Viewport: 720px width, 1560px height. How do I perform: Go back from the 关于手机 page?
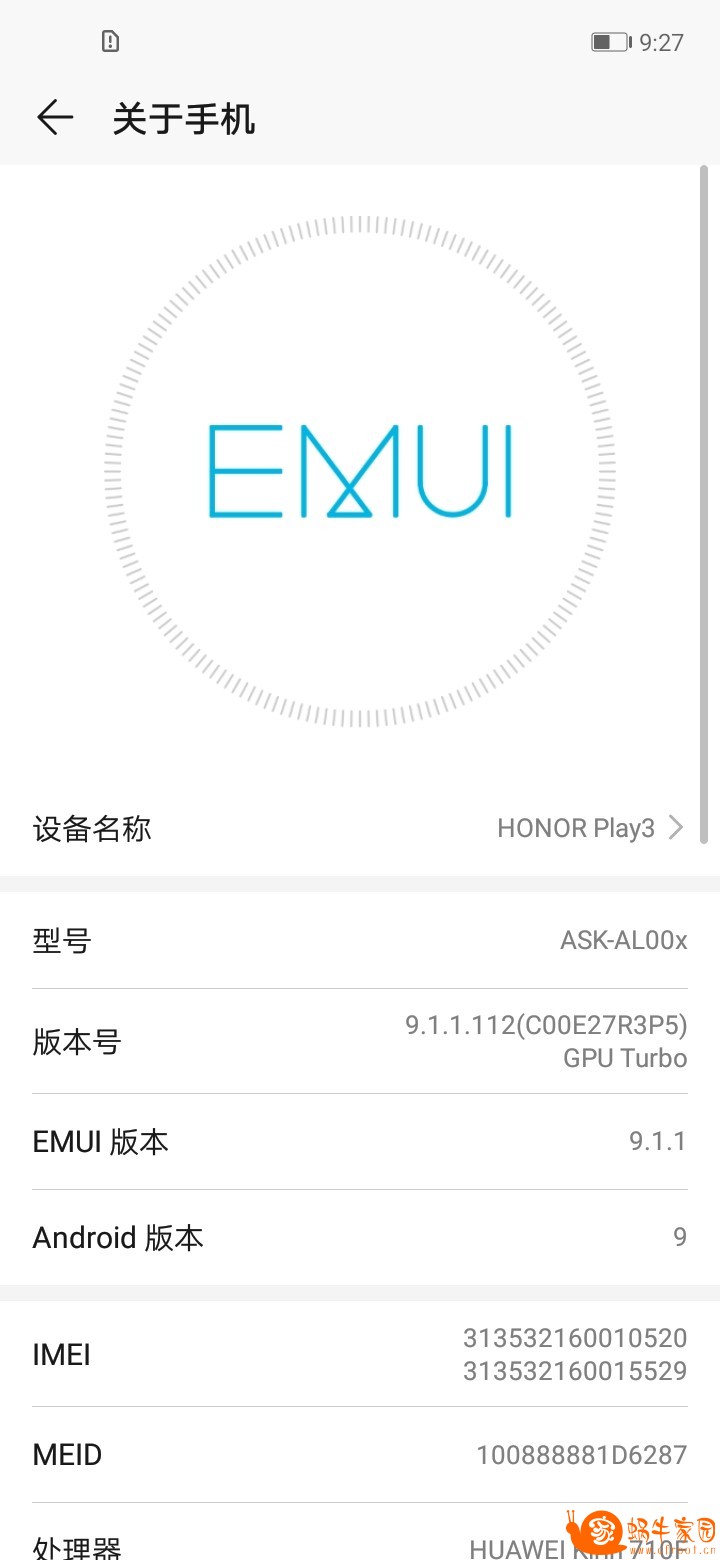[x=55, y=118]
